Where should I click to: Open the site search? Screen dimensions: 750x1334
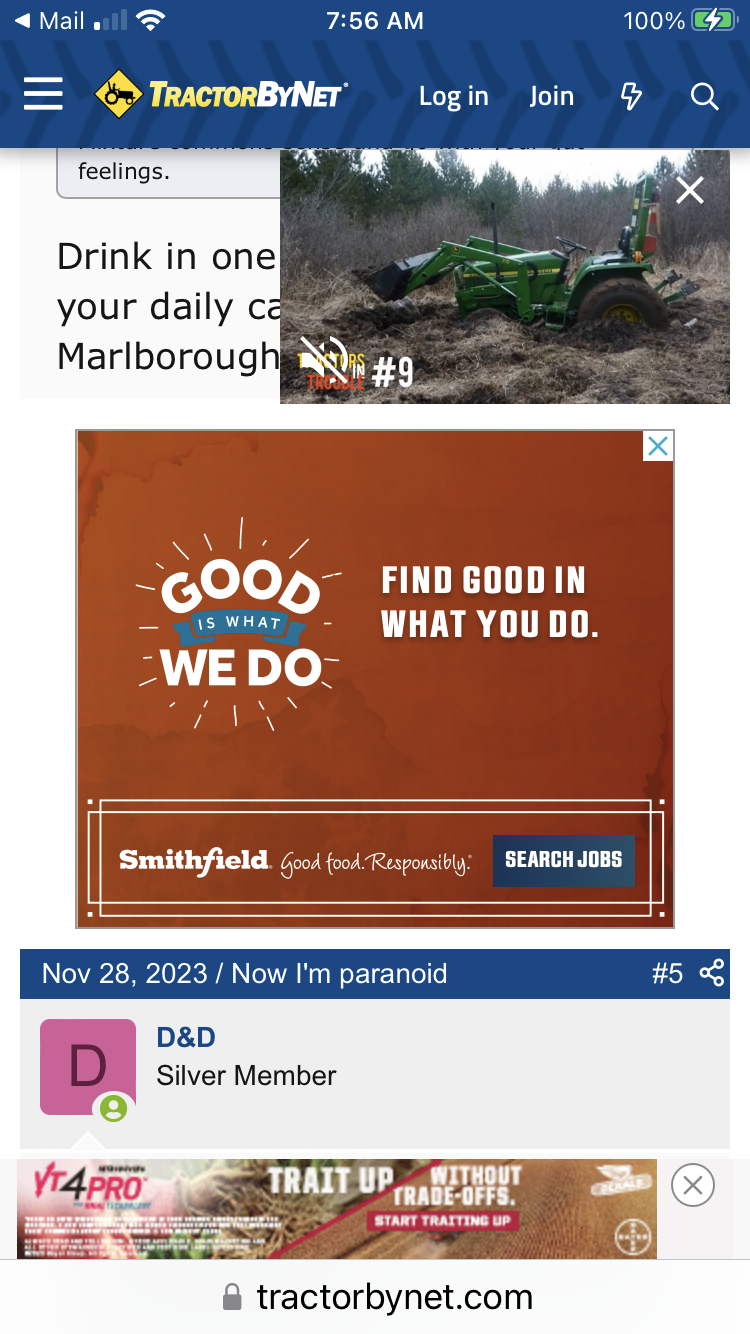704,96
